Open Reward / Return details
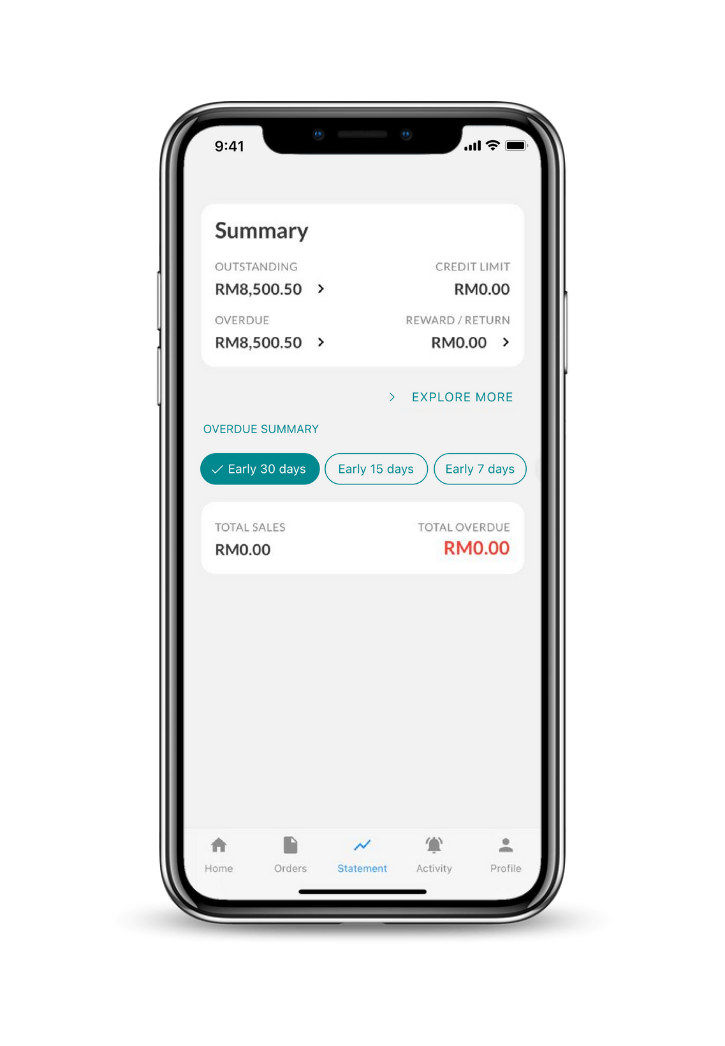Image resolution: width=725 pixels, height=1046 pixels. pyautogui.click(x=505, y=342)
